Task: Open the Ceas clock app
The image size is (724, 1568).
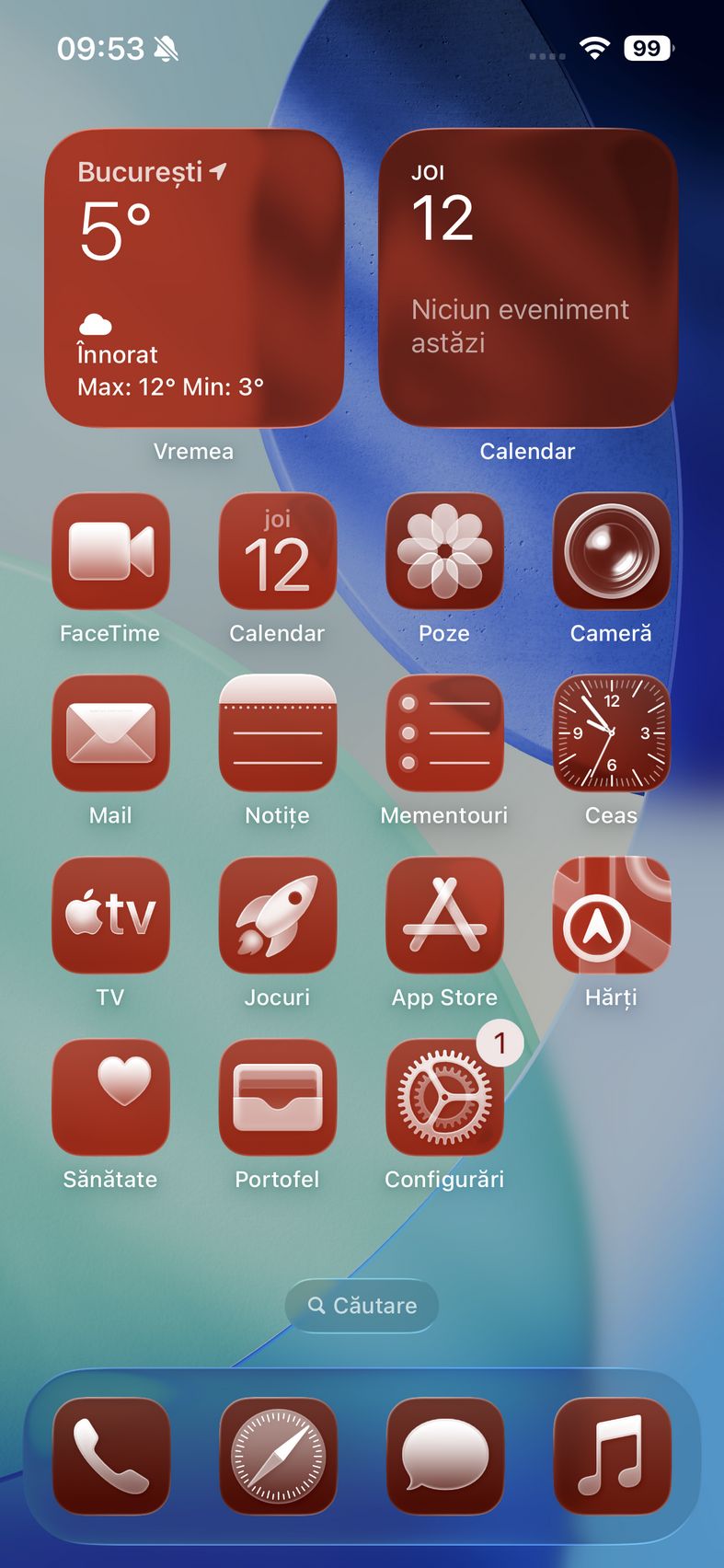Action: tap(611, 733)
